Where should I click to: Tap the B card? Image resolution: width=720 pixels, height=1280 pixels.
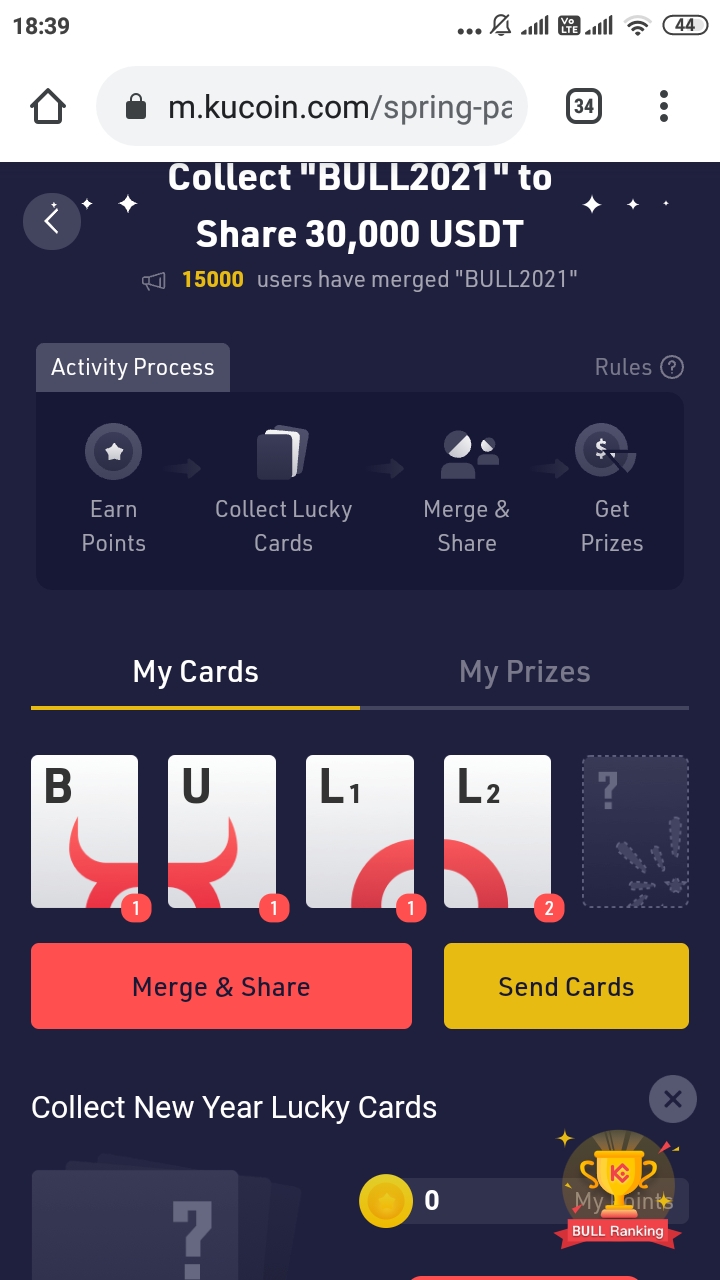click(x=85, y=831)
